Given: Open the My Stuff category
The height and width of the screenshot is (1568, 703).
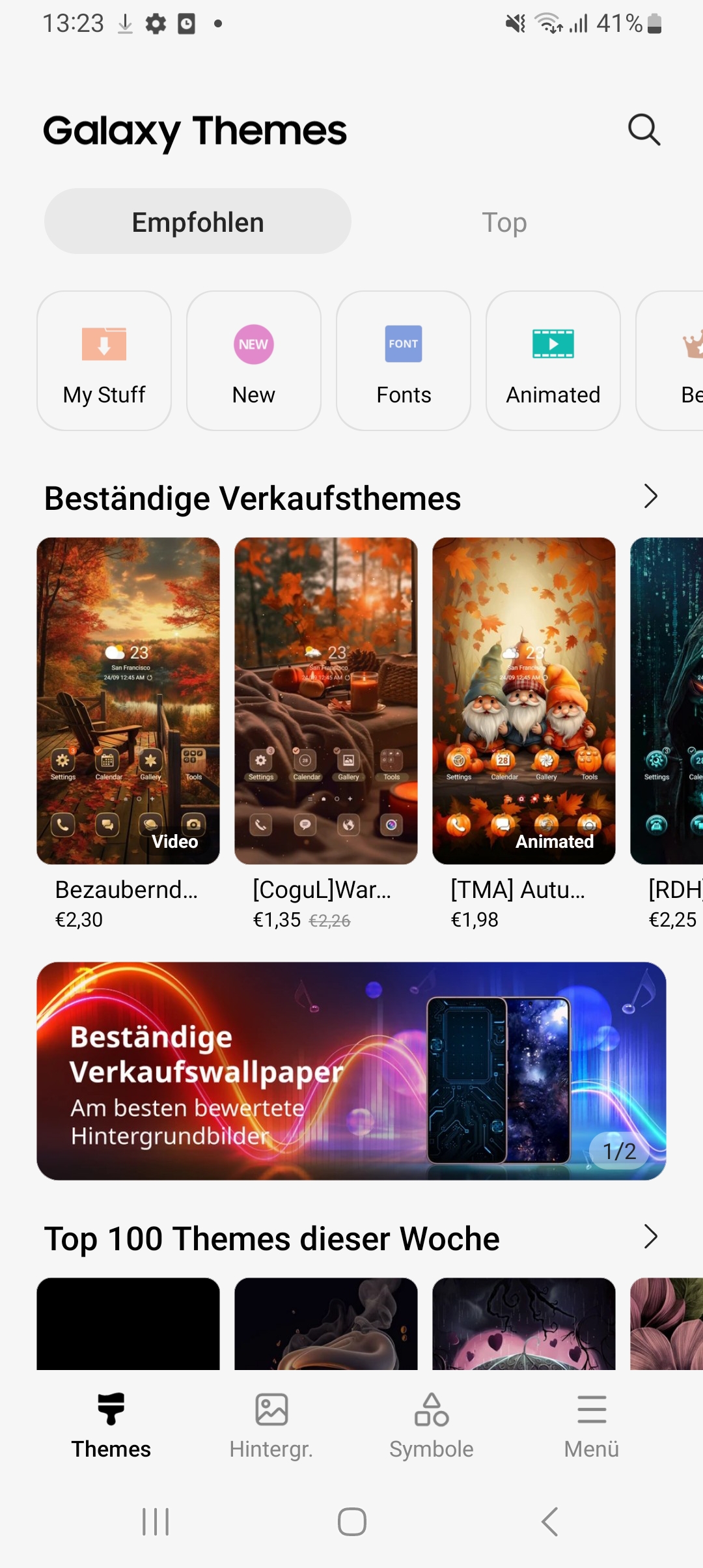Looking at the screenshot, I should pyautogui.click(x=104, y=361).
